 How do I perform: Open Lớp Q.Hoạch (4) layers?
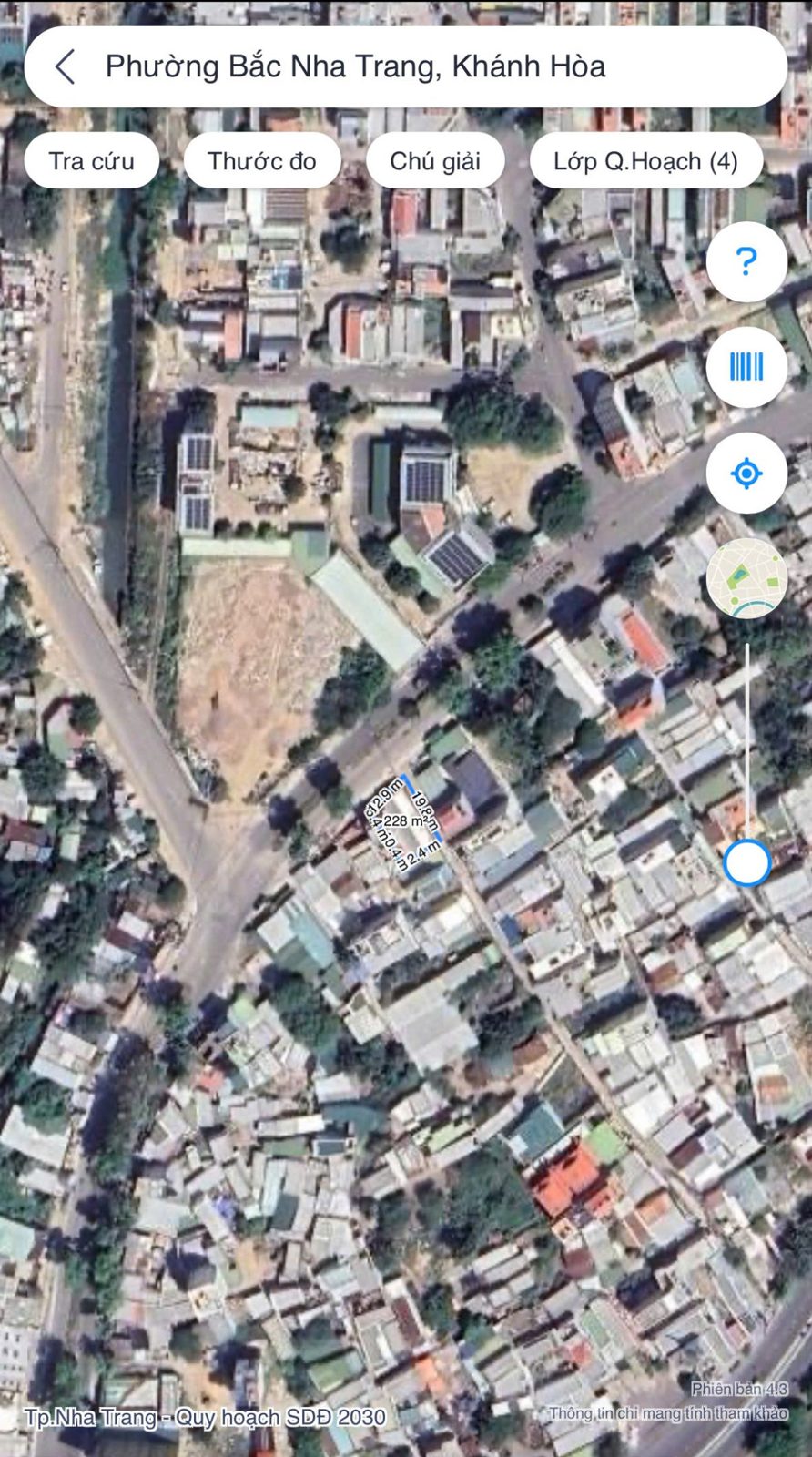tap(645, 161)
